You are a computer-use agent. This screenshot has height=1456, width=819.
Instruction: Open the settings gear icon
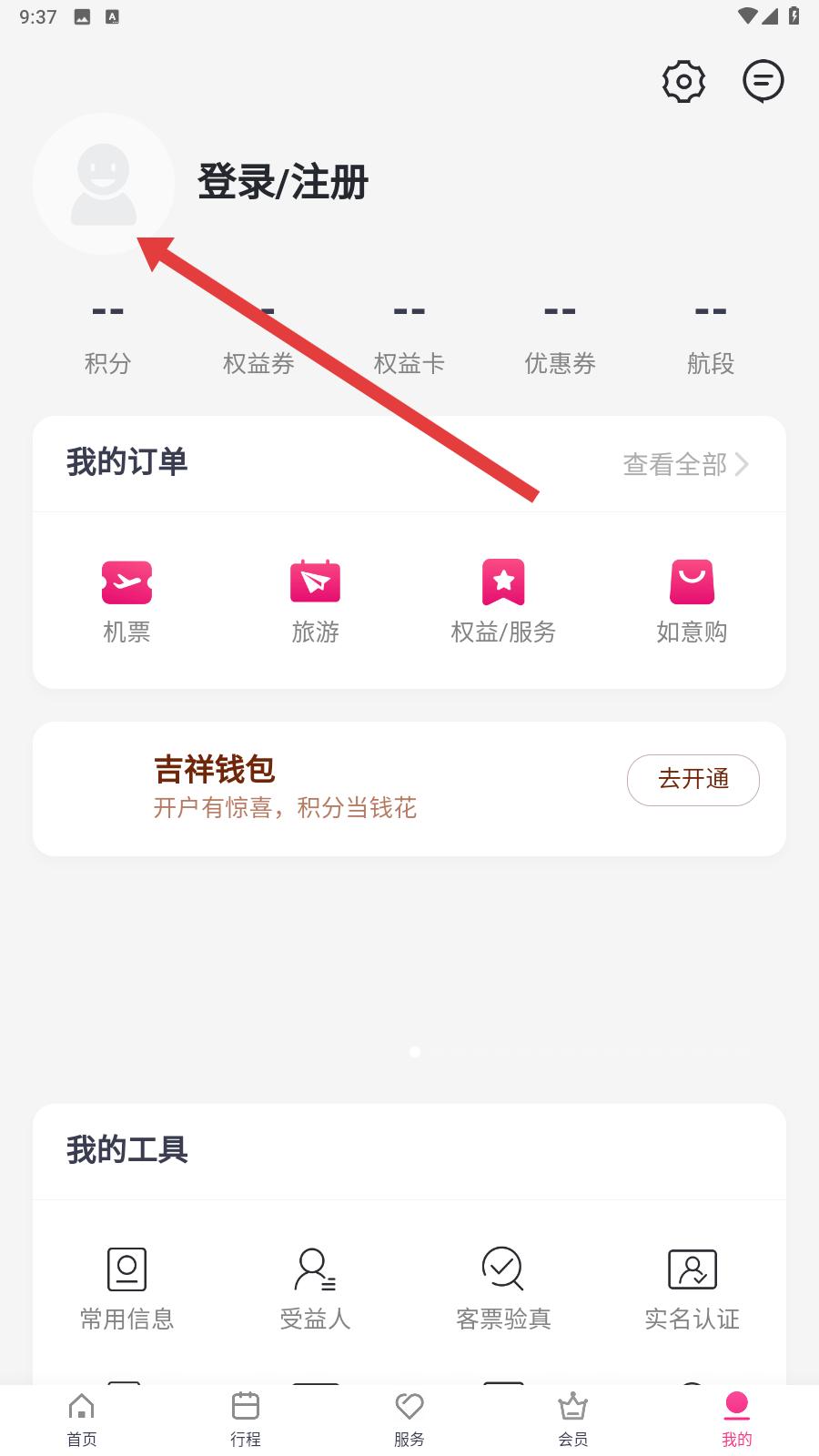[x=683, y=82]
